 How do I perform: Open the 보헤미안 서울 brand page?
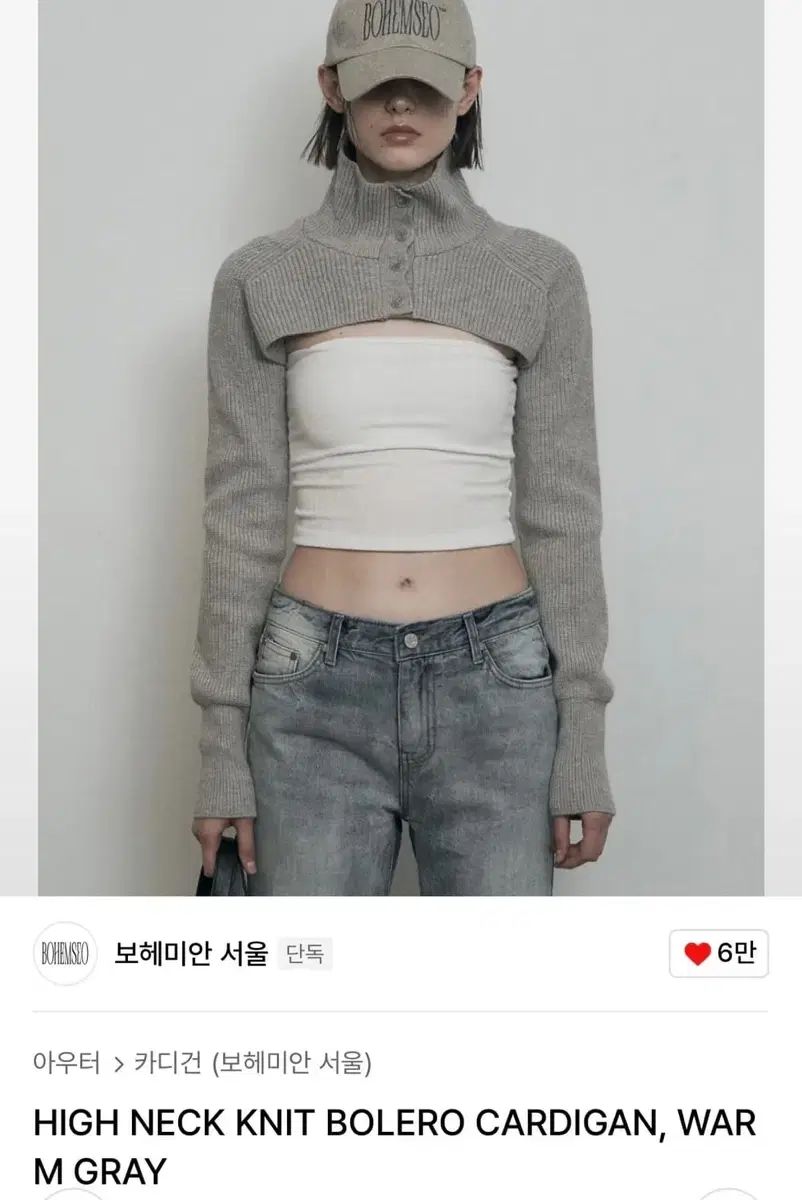tap(192, 954)
